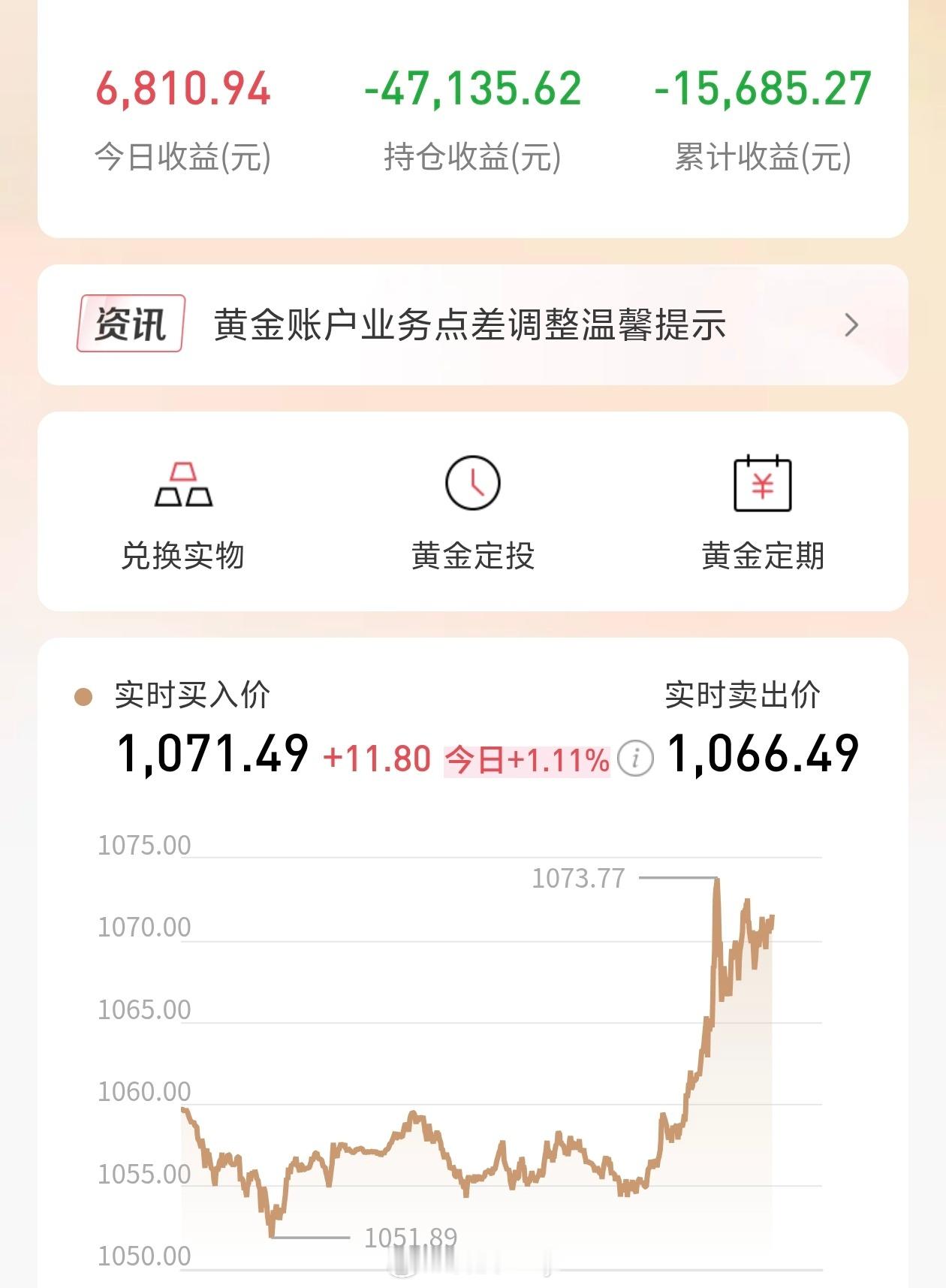Click the 兑换实物 text label
This screenshot has height=1288, width=946.
(186, 556)
